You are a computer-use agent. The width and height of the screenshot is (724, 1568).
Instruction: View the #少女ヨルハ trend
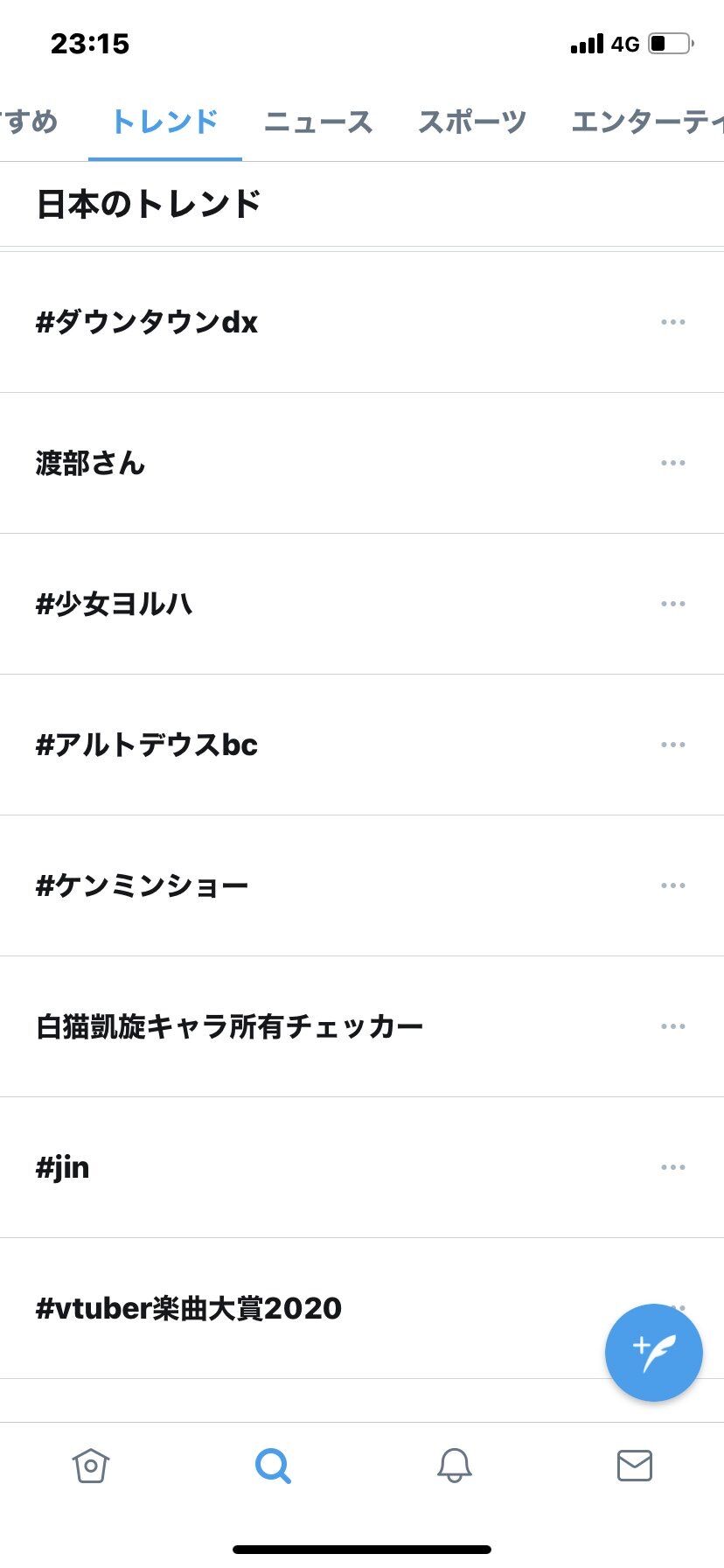[114, 604]
